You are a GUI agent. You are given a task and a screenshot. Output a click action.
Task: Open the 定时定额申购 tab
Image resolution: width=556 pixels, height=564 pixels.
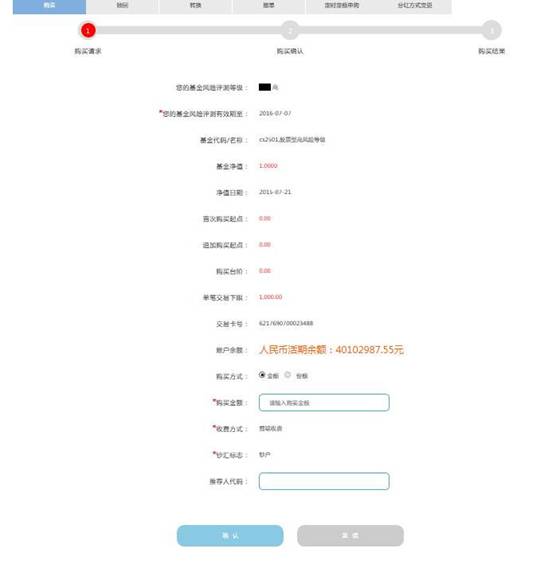[342, 6]
